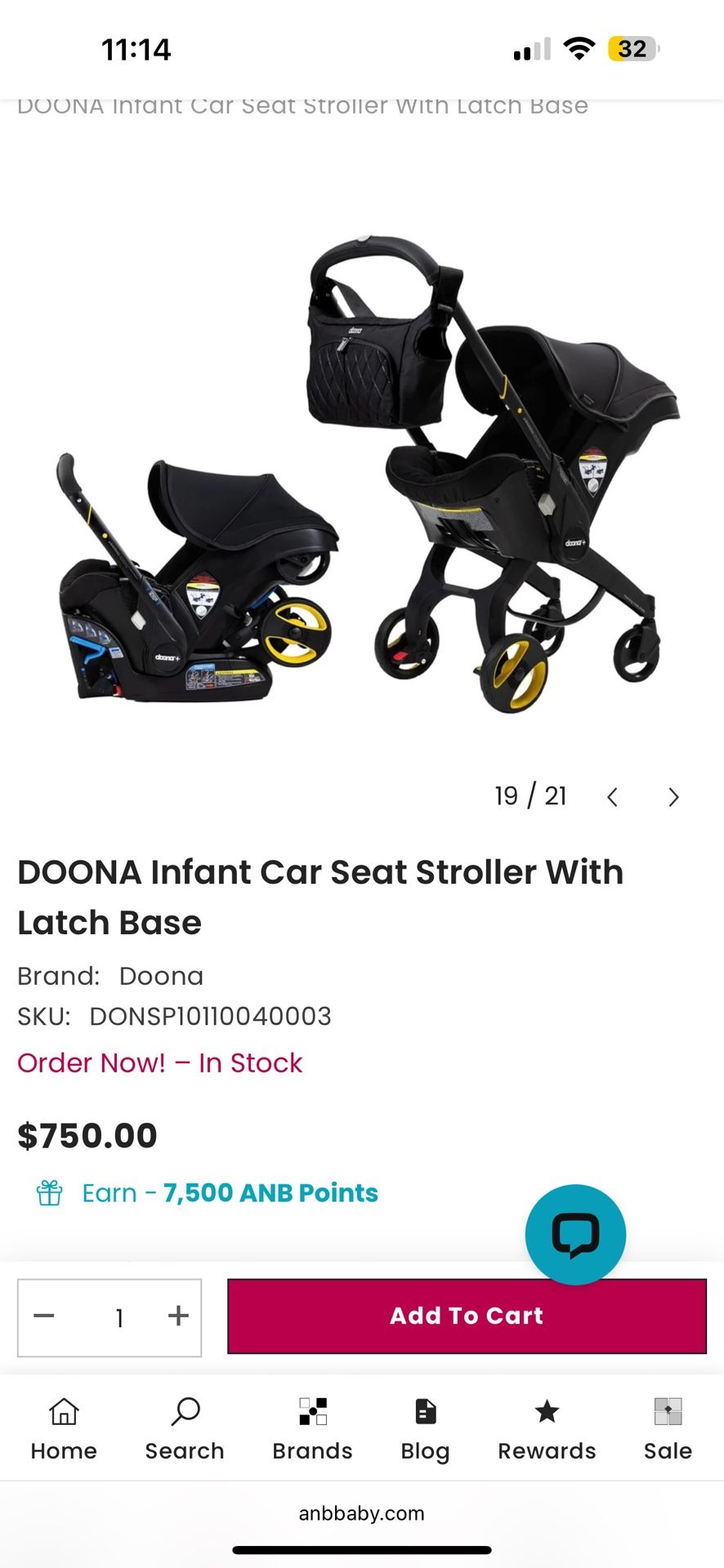724x1568 pixels.
Task: Tap the Order Now In Stock link
Action: [x=160, y=1062]
